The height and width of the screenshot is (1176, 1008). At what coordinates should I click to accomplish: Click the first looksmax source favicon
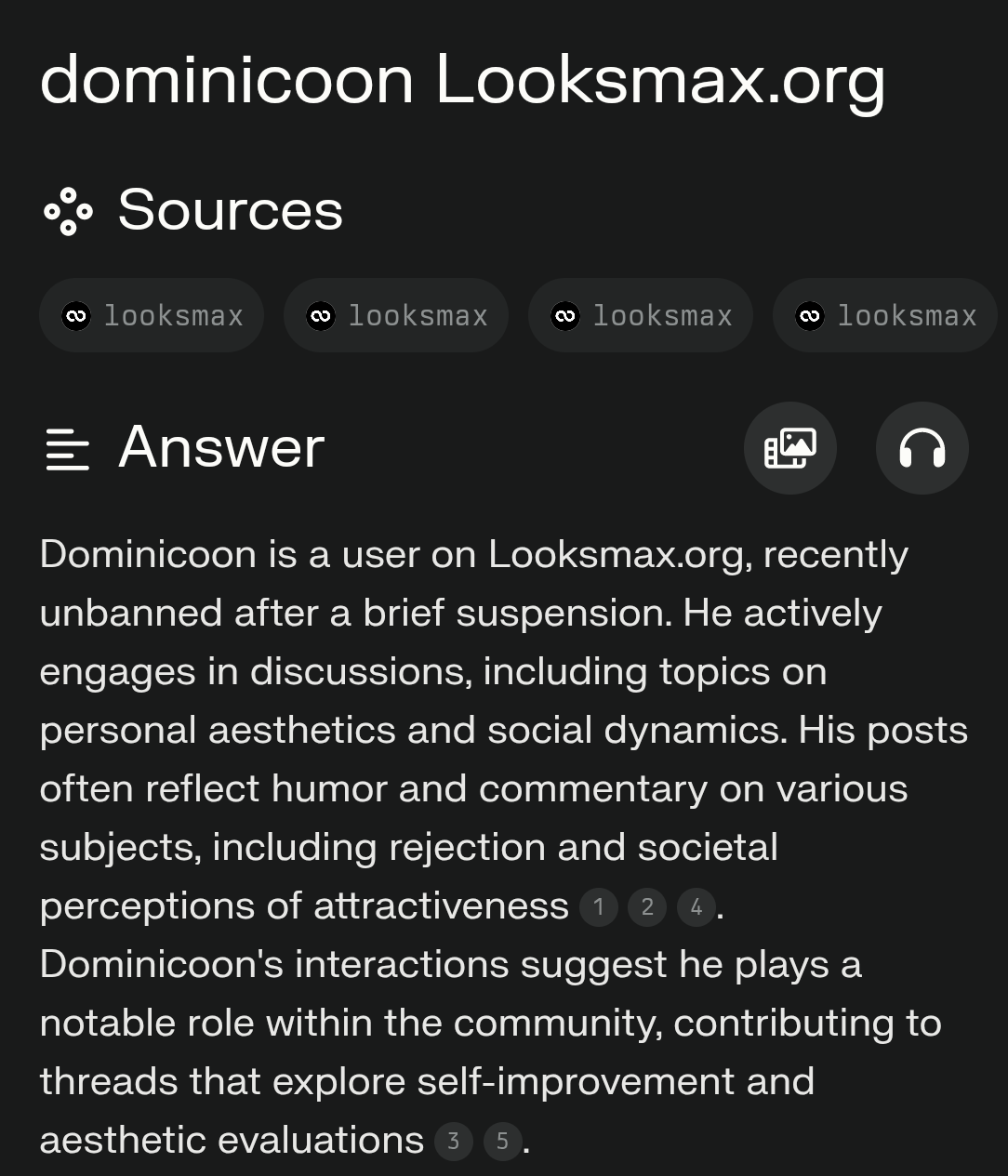77,315
